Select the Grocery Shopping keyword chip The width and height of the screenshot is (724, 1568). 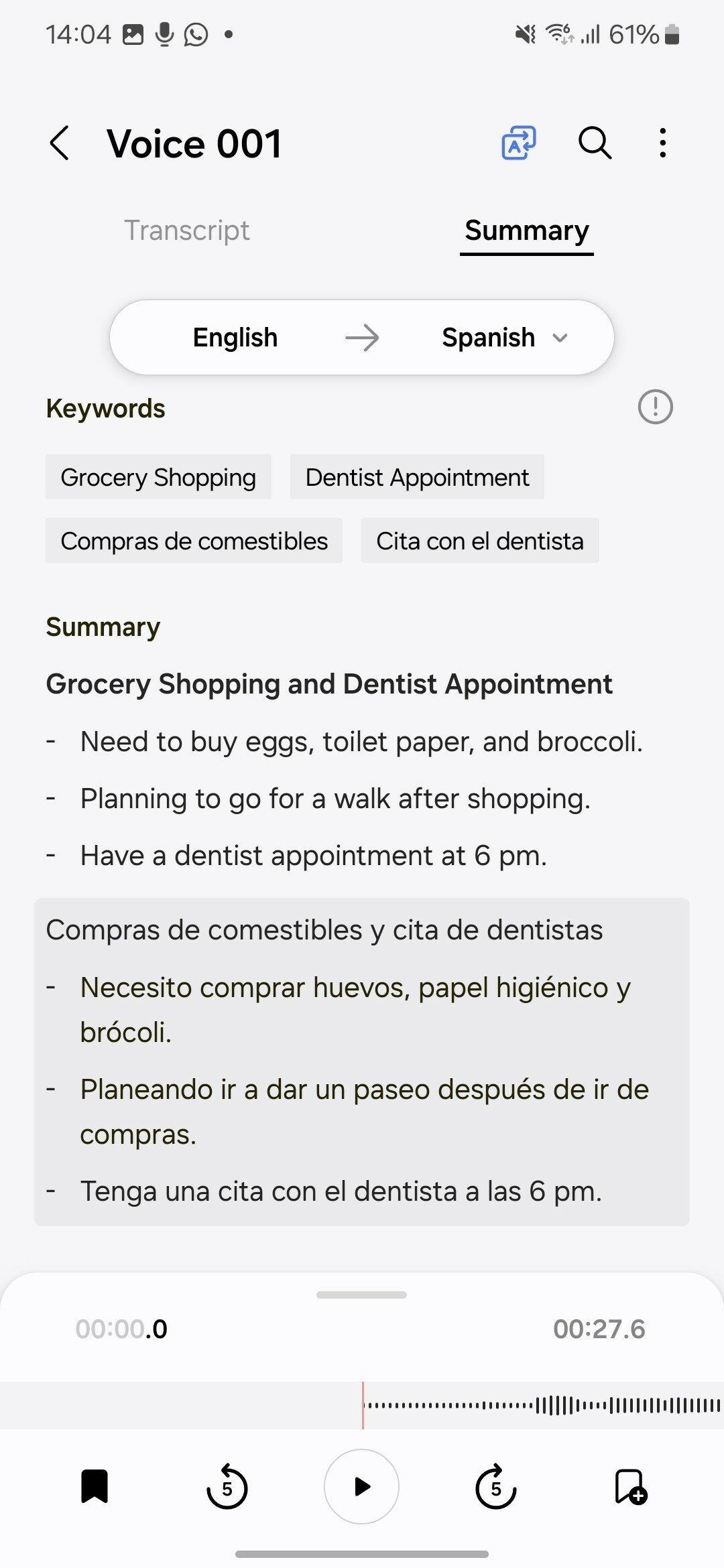(x=158, y=477)
